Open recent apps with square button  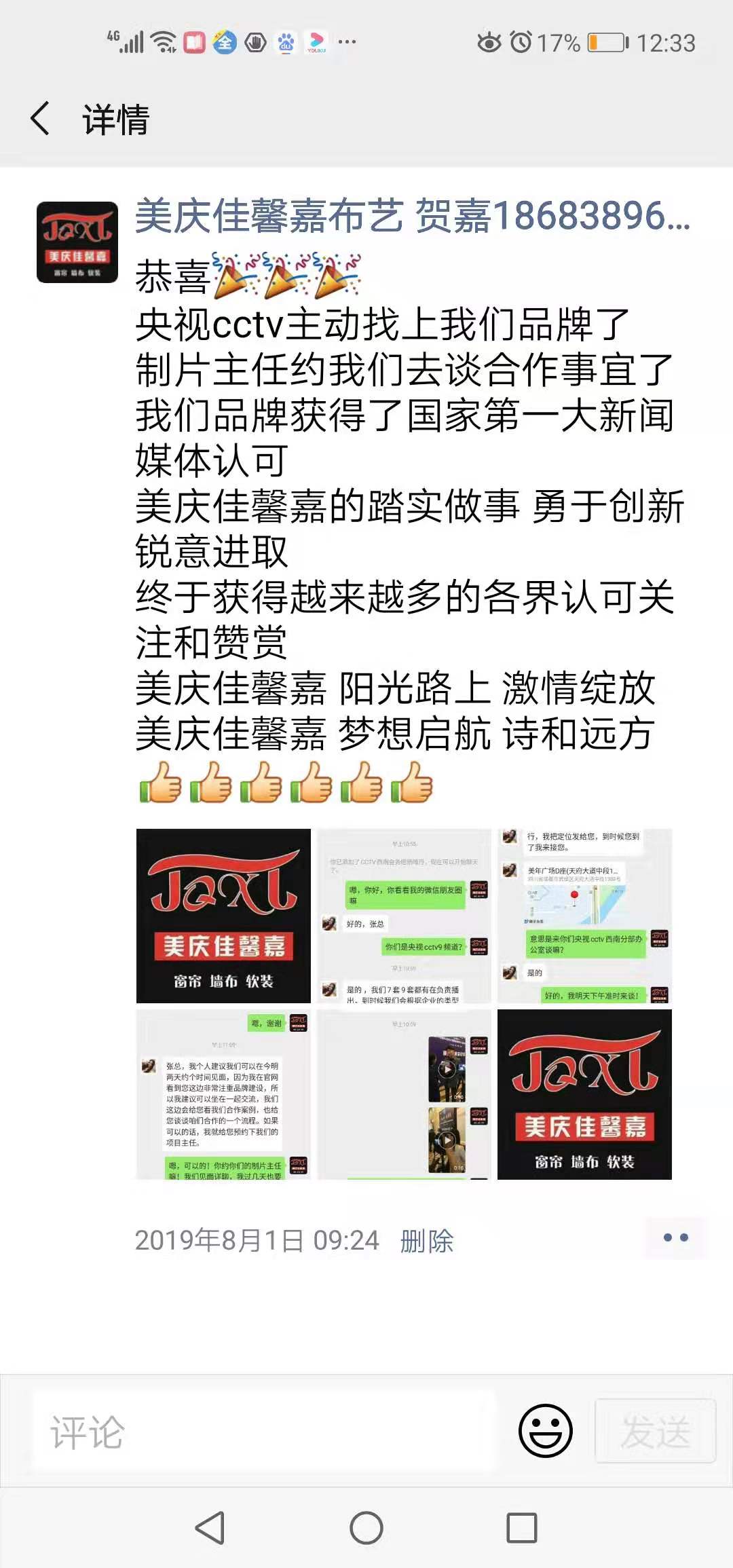click(522, 1529)
